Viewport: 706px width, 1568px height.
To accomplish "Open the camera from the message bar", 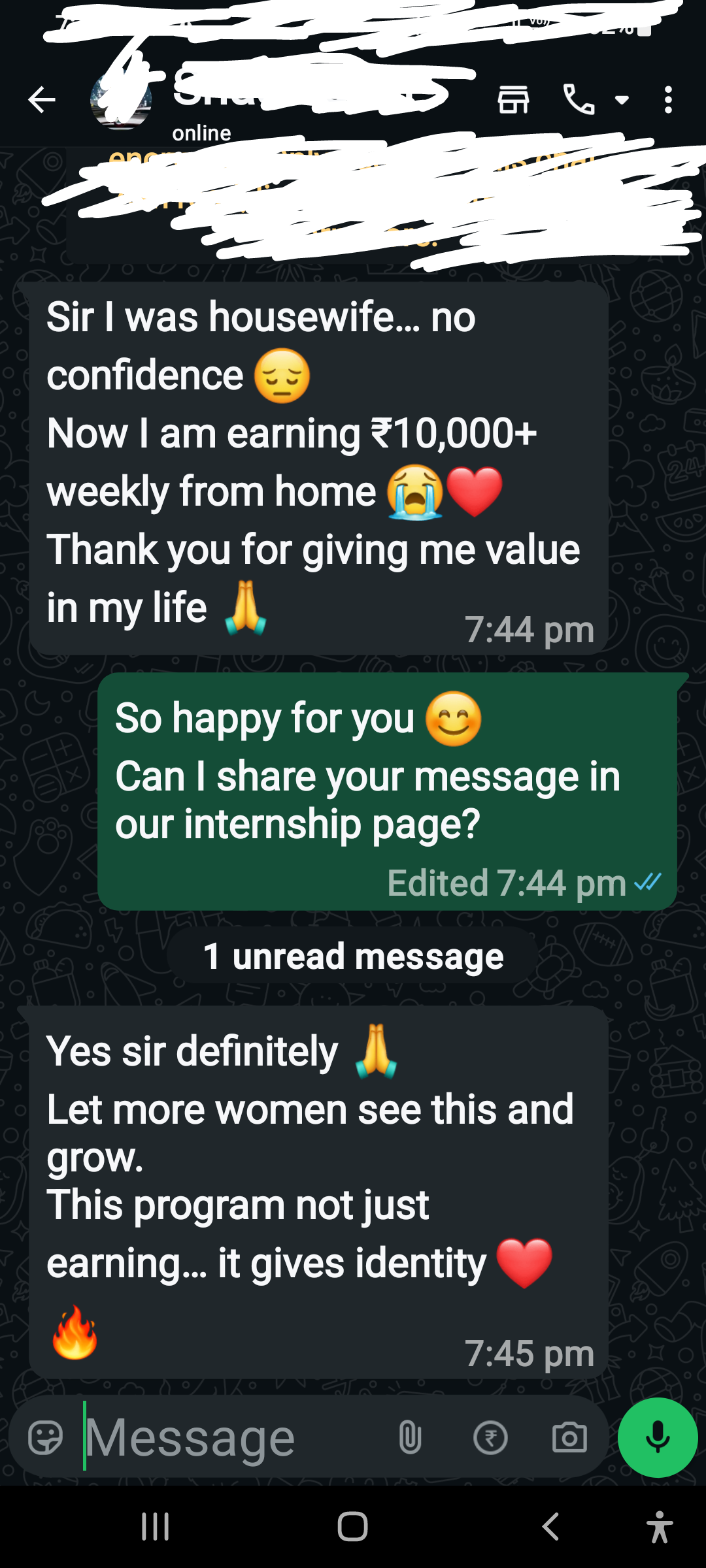I will 569,1437.
